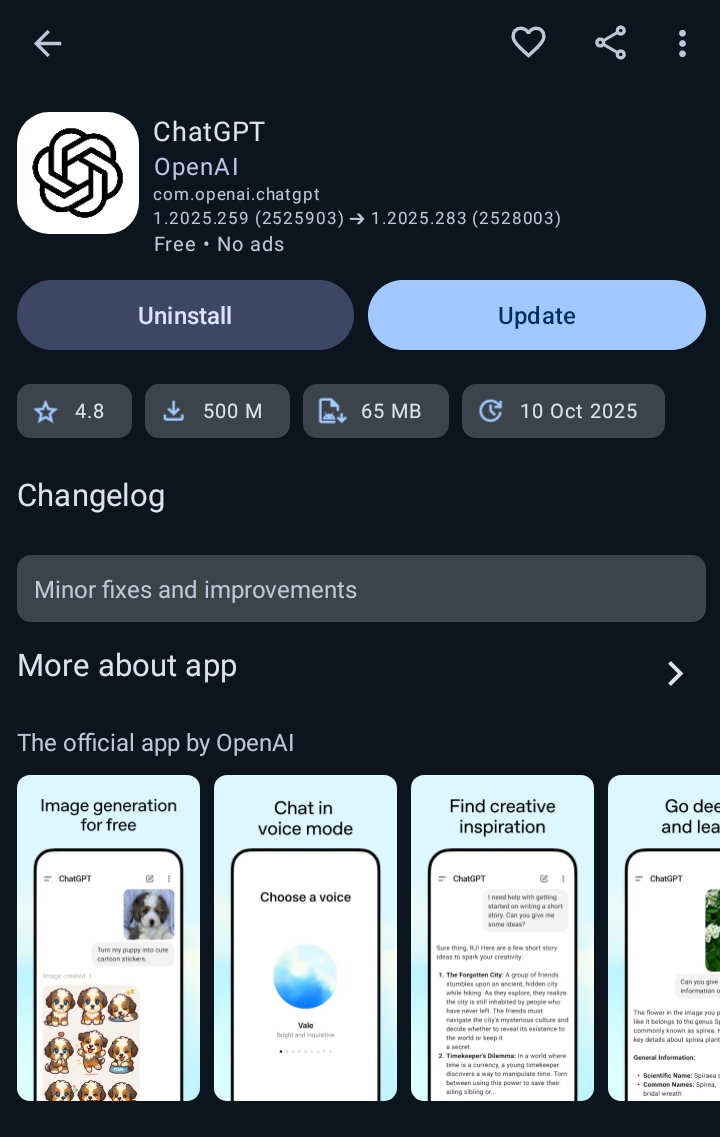Open the OpenAI developer link

click(196, 167)
